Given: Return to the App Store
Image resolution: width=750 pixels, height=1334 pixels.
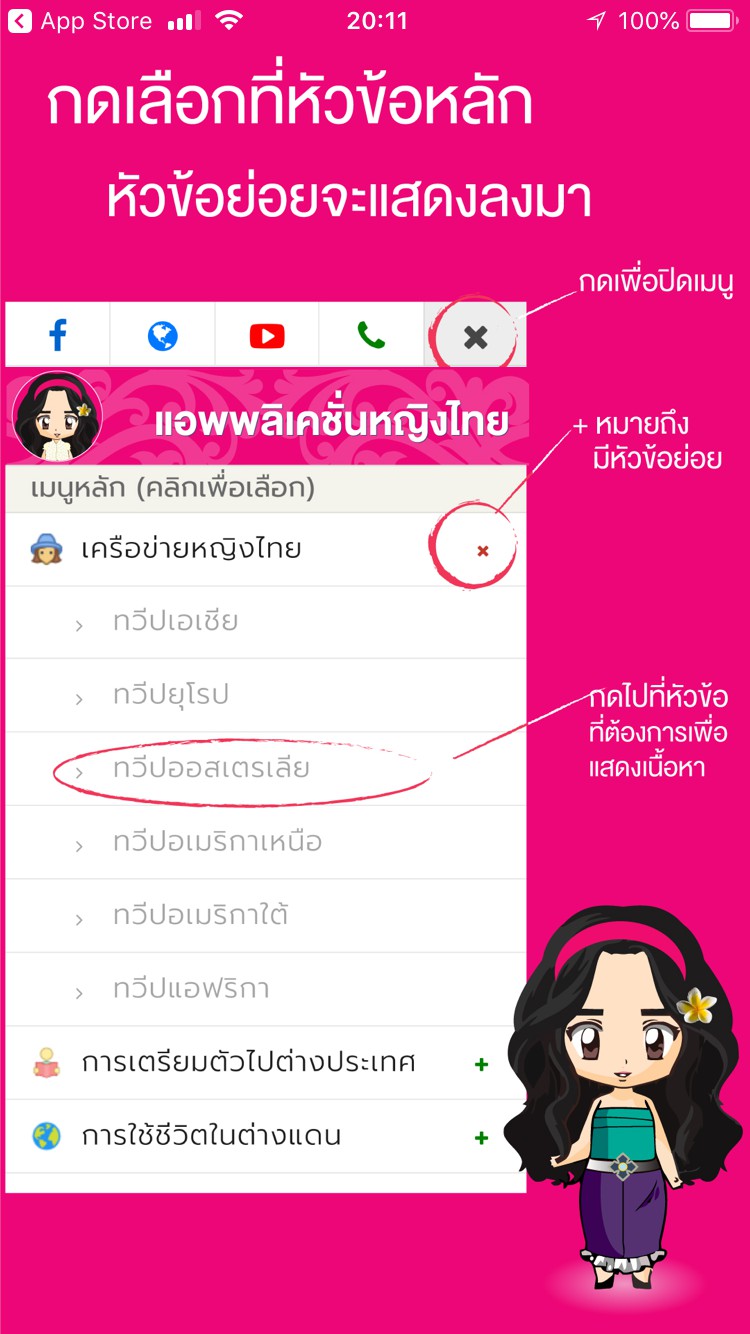Looking at the screenshot, I should [x=80, y=21].
